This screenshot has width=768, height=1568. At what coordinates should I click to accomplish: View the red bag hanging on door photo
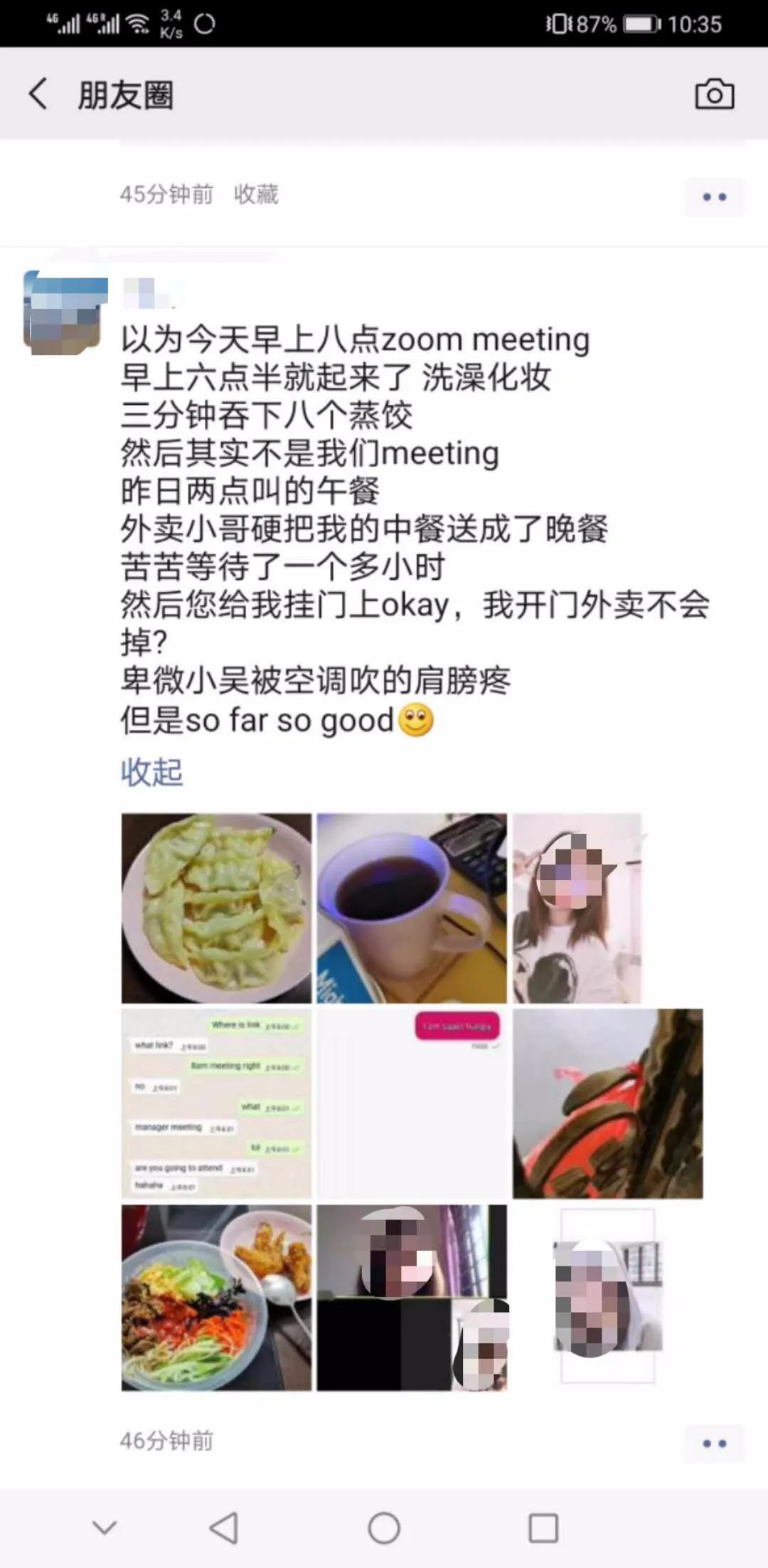point(607,1103)
